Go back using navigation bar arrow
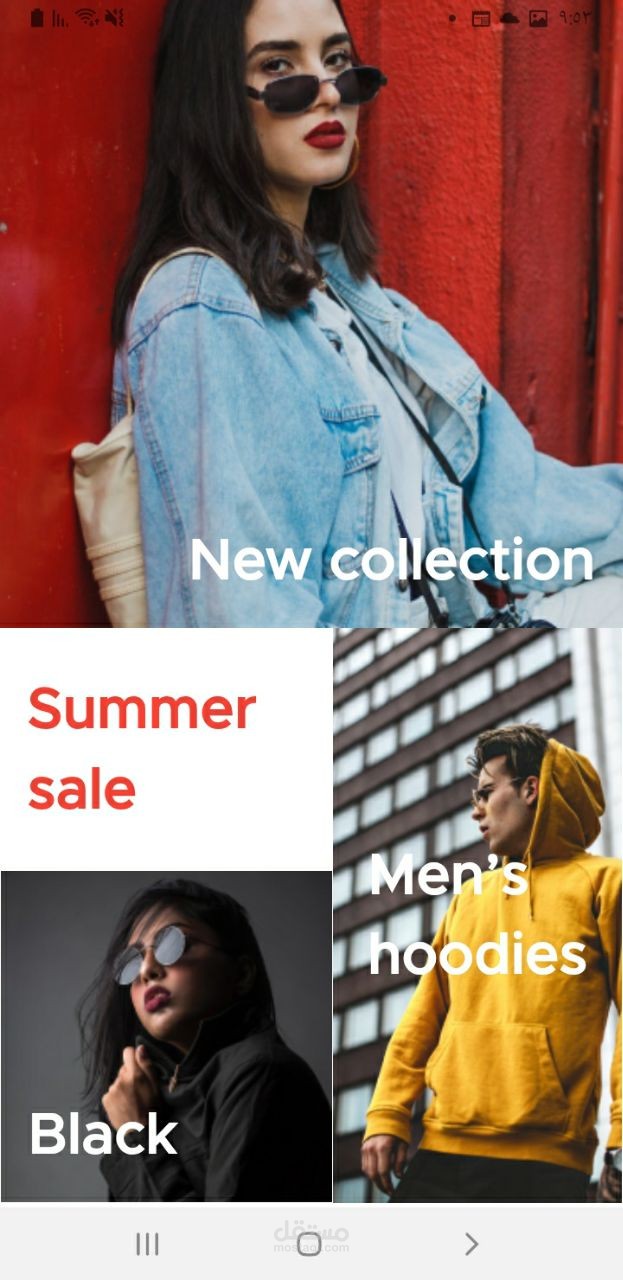 tap(471, 1243)
